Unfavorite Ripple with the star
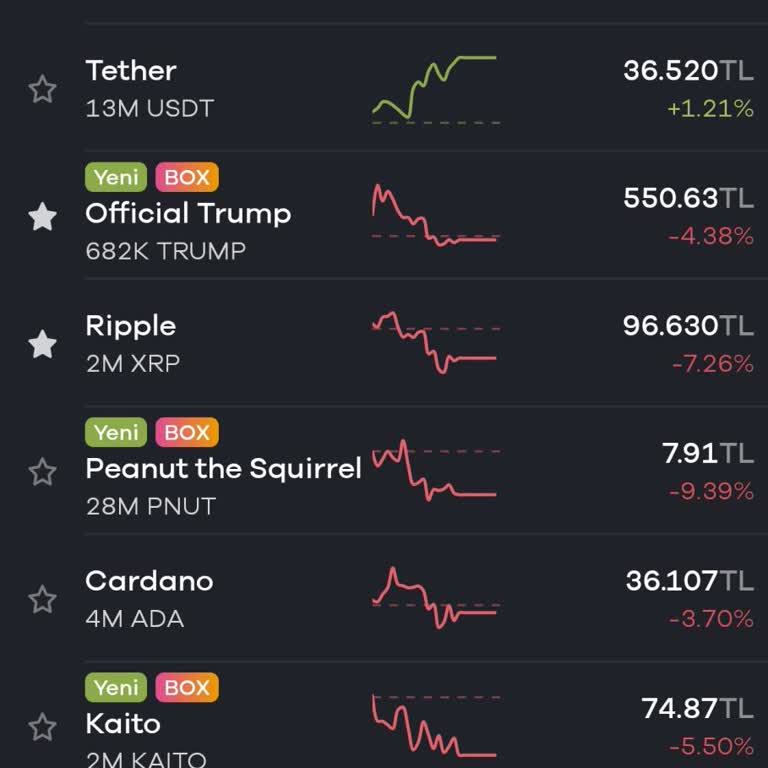This screenshot has width=768, height=768. 42,344
